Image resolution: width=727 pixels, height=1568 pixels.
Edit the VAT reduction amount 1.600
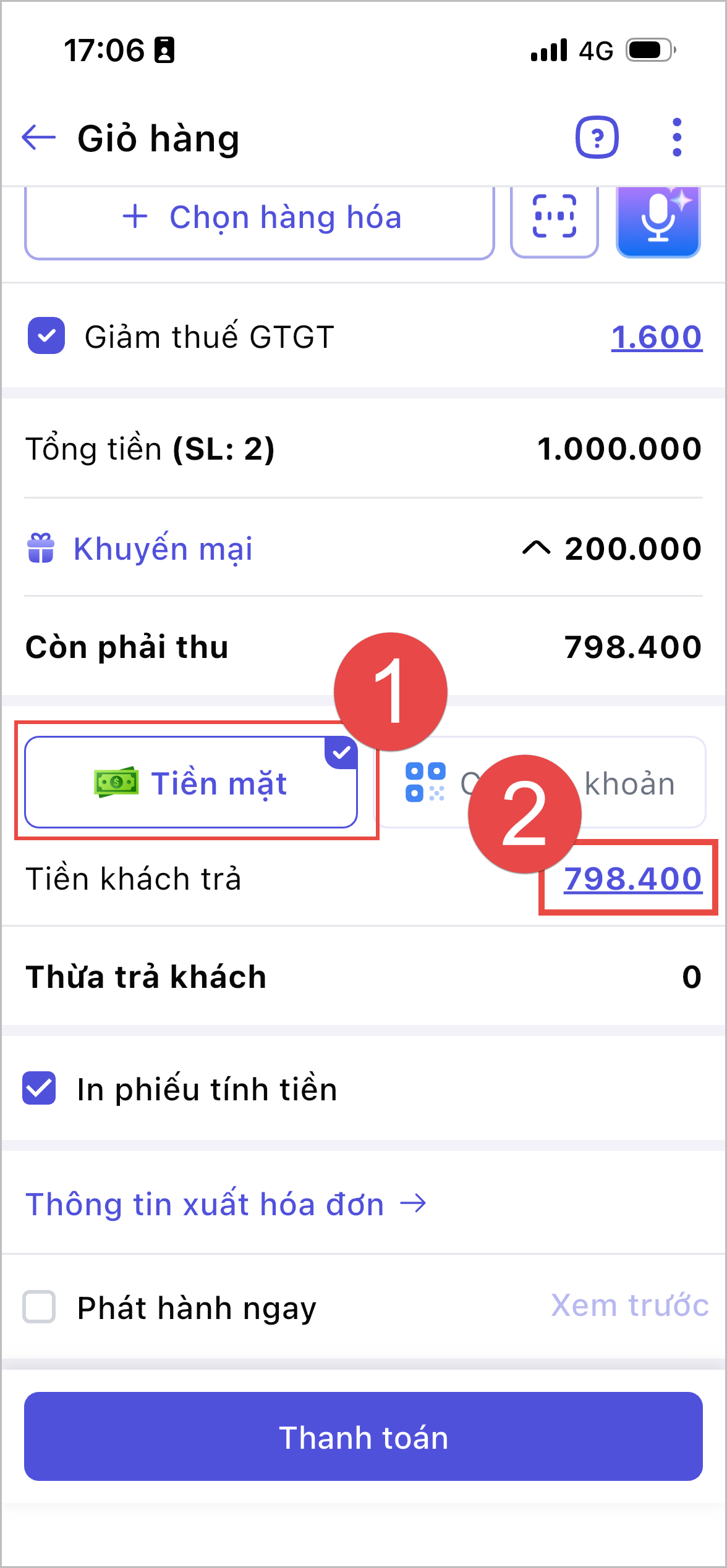656,337
